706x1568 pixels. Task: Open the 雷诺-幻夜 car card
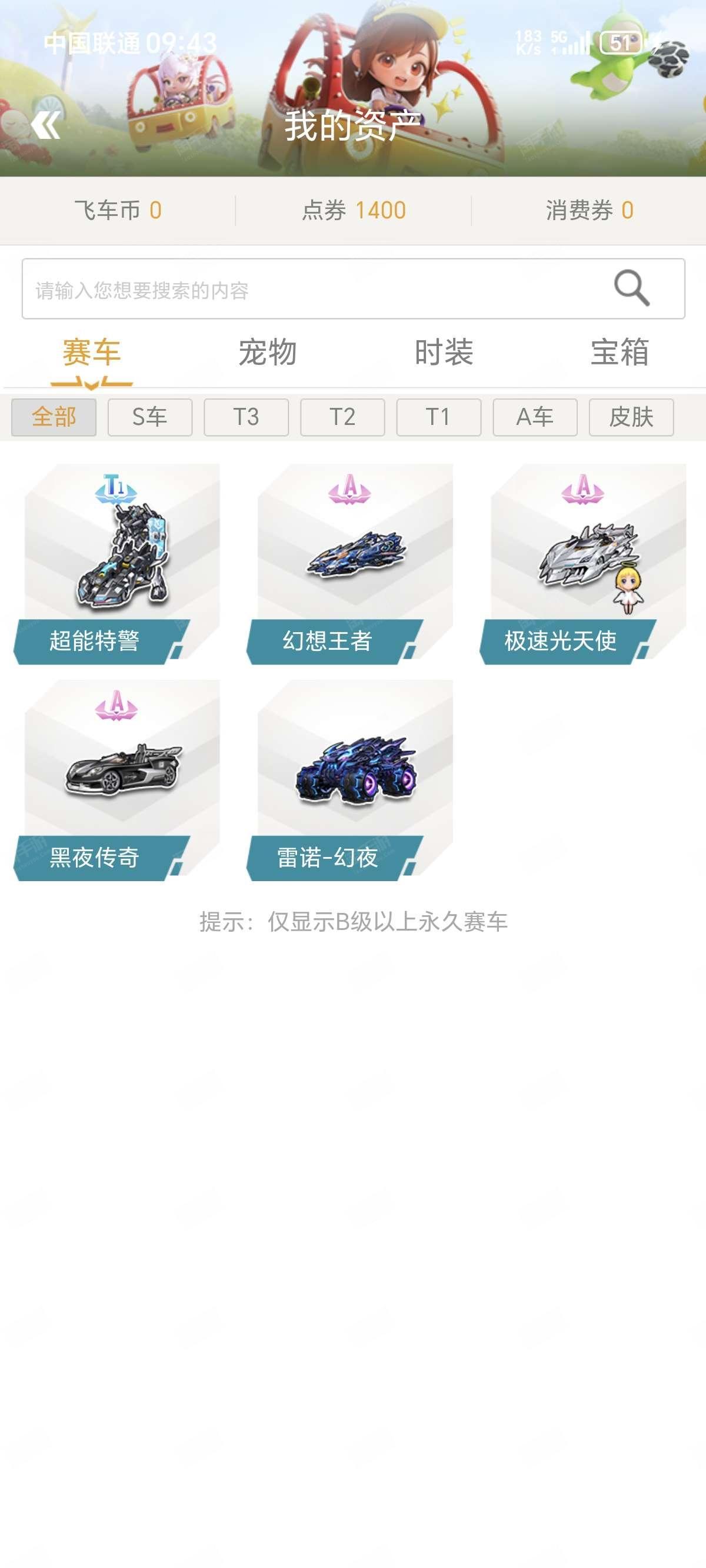pyautogui.click(x=350, y=780)
